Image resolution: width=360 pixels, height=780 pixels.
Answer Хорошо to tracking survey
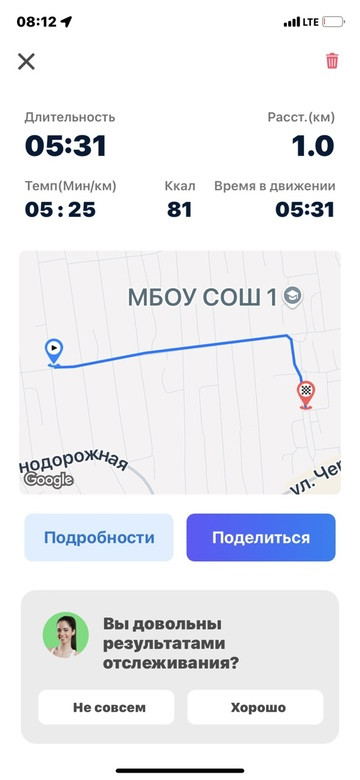[x=256, y=707]
